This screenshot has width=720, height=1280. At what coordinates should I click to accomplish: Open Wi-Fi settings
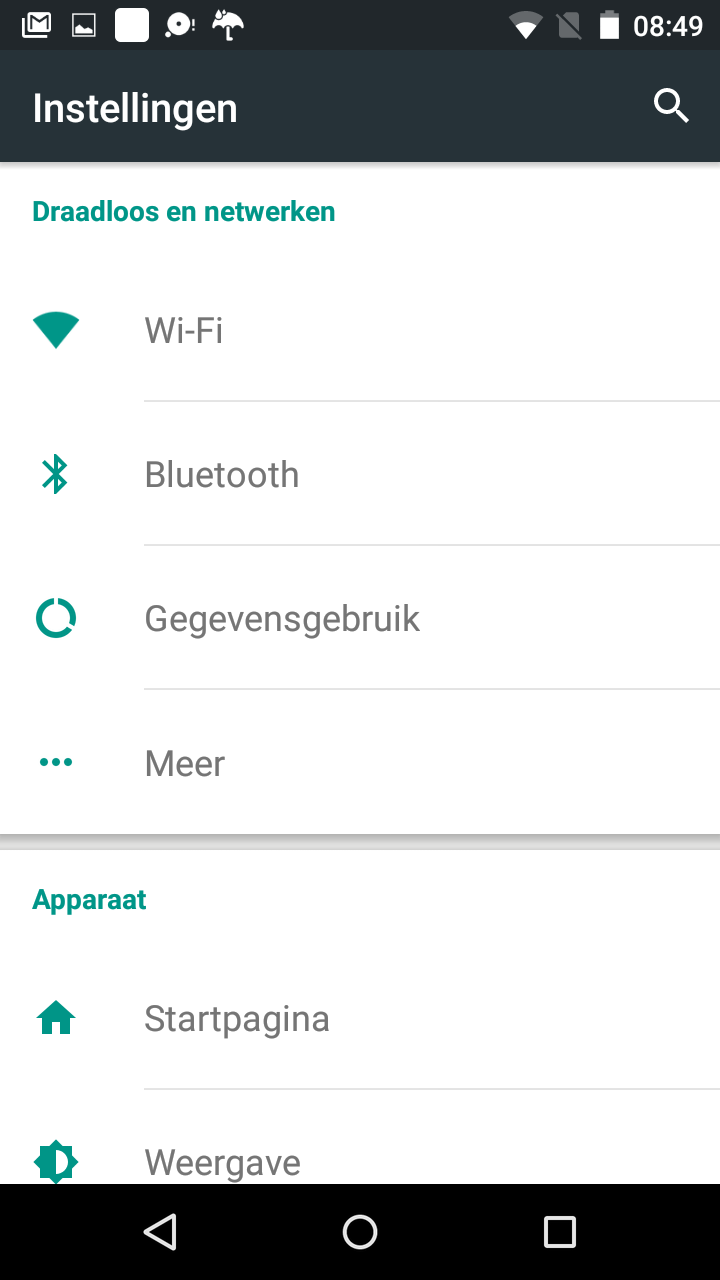coord(360,330)
